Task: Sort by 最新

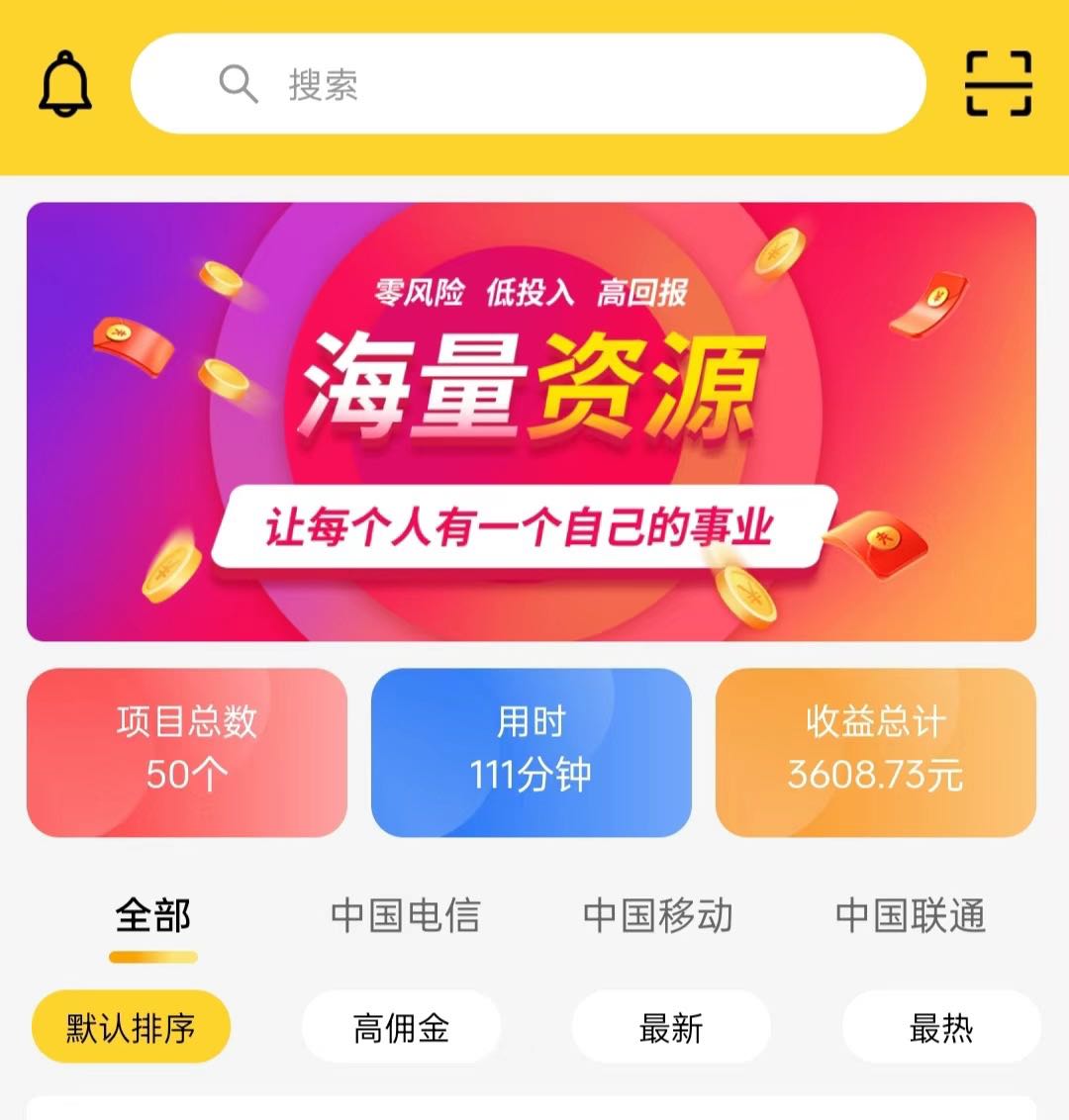Action: pos(671,1028)
